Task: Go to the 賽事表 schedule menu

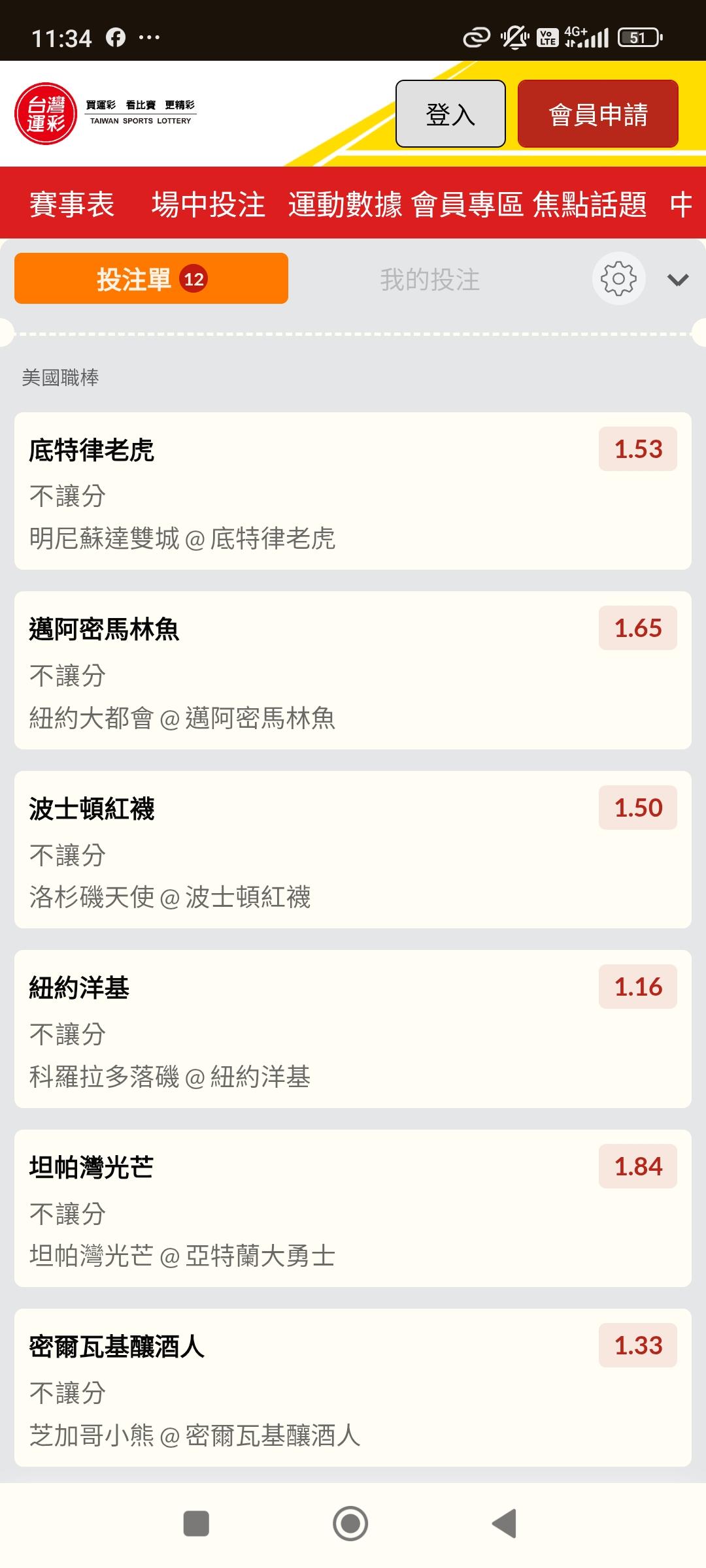Action: pyautogui.click(x=72, y=204)
